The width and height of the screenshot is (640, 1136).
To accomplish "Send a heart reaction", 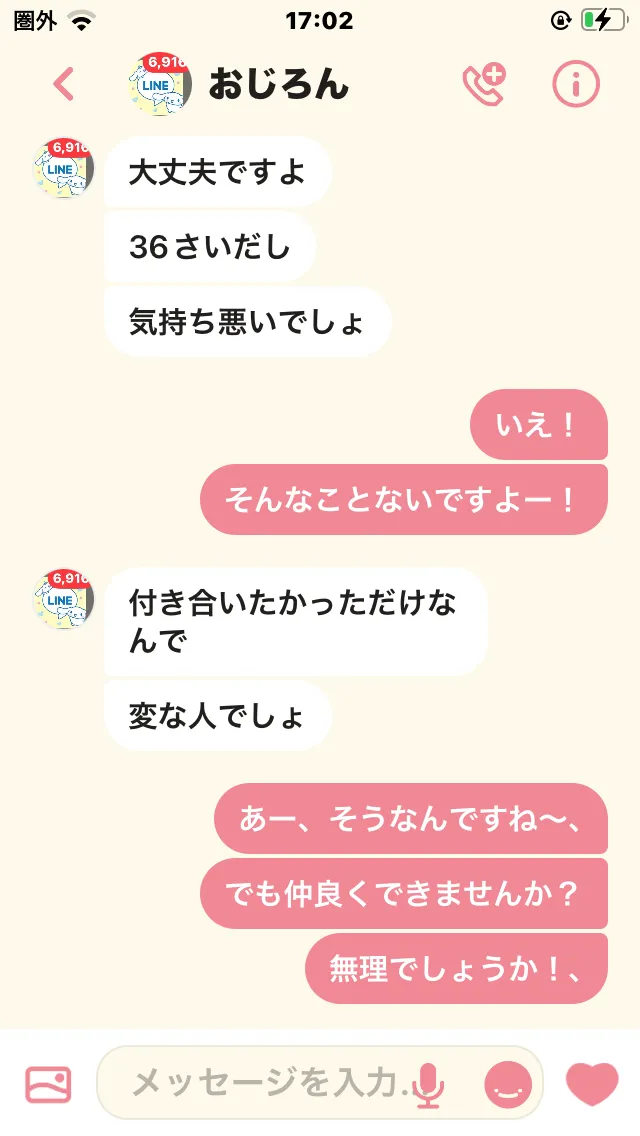I will pos(592,1084).
